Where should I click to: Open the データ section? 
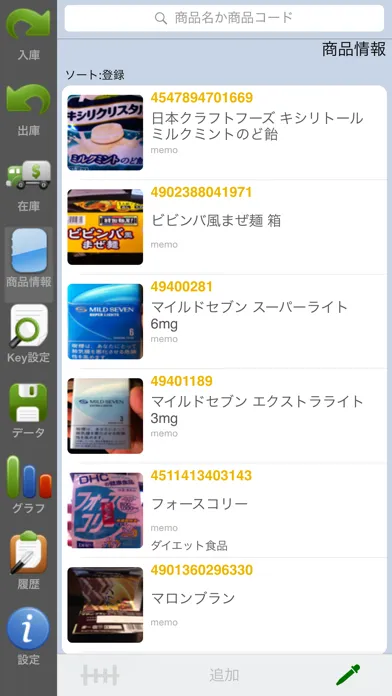(28, 411)
